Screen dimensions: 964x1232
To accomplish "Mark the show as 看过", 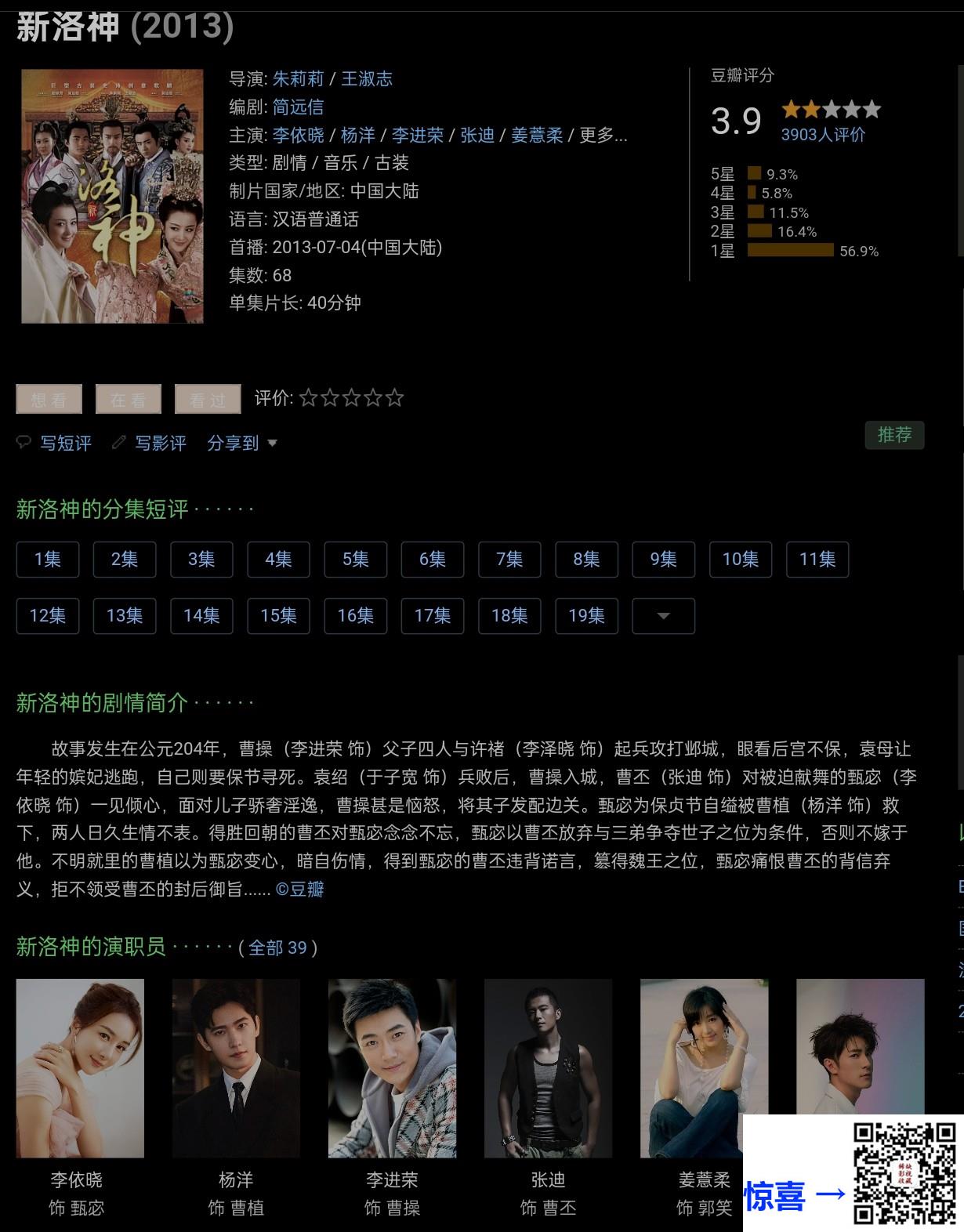I will tap(208, 399).
